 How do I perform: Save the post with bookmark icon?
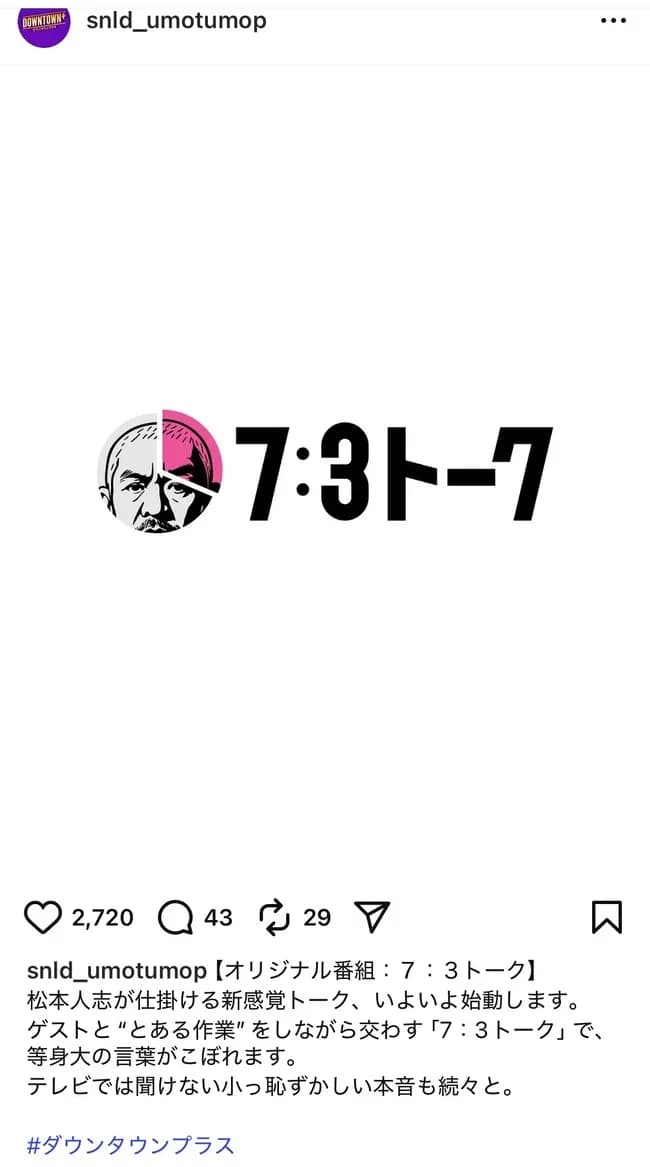click(x=606, y=917)
